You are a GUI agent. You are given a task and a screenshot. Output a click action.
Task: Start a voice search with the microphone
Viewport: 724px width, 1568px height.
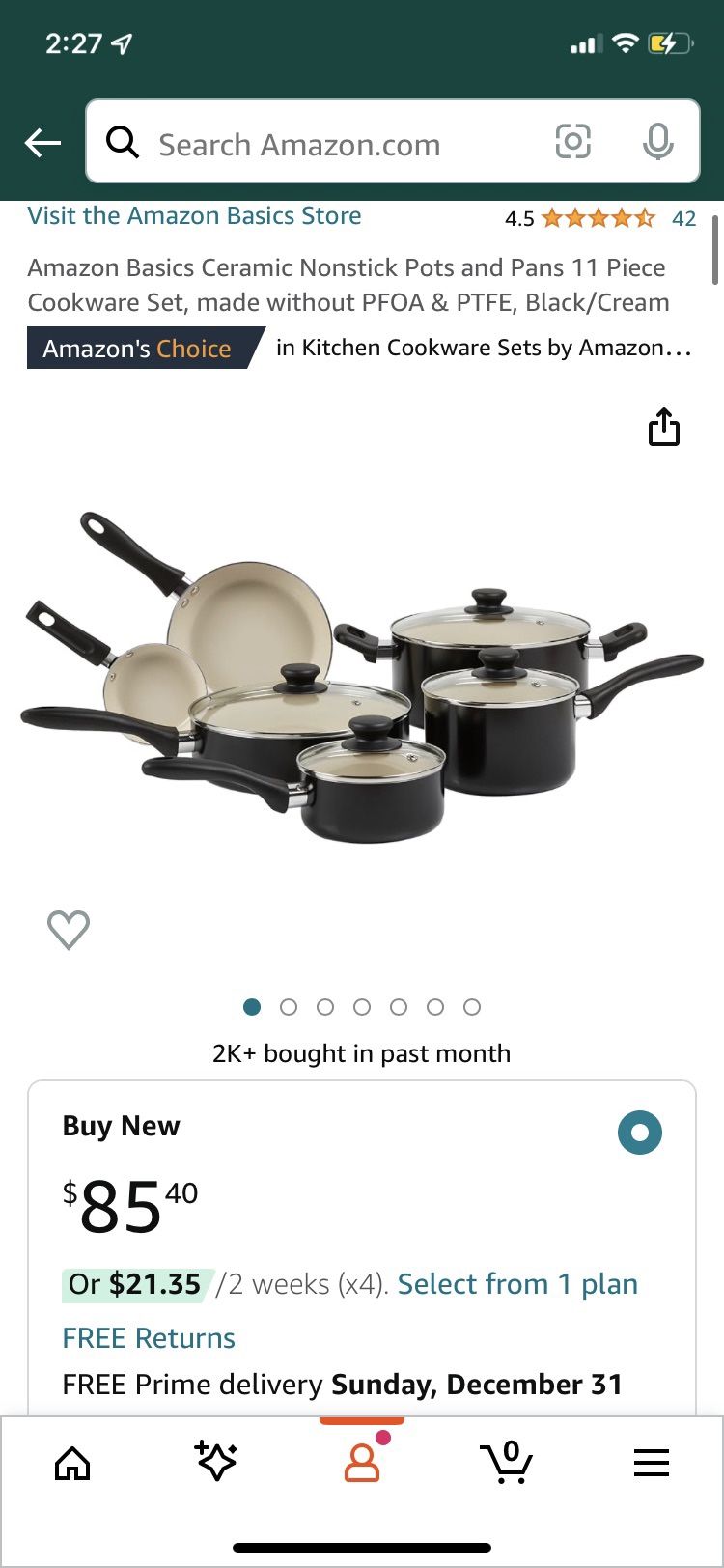point(657,142)
